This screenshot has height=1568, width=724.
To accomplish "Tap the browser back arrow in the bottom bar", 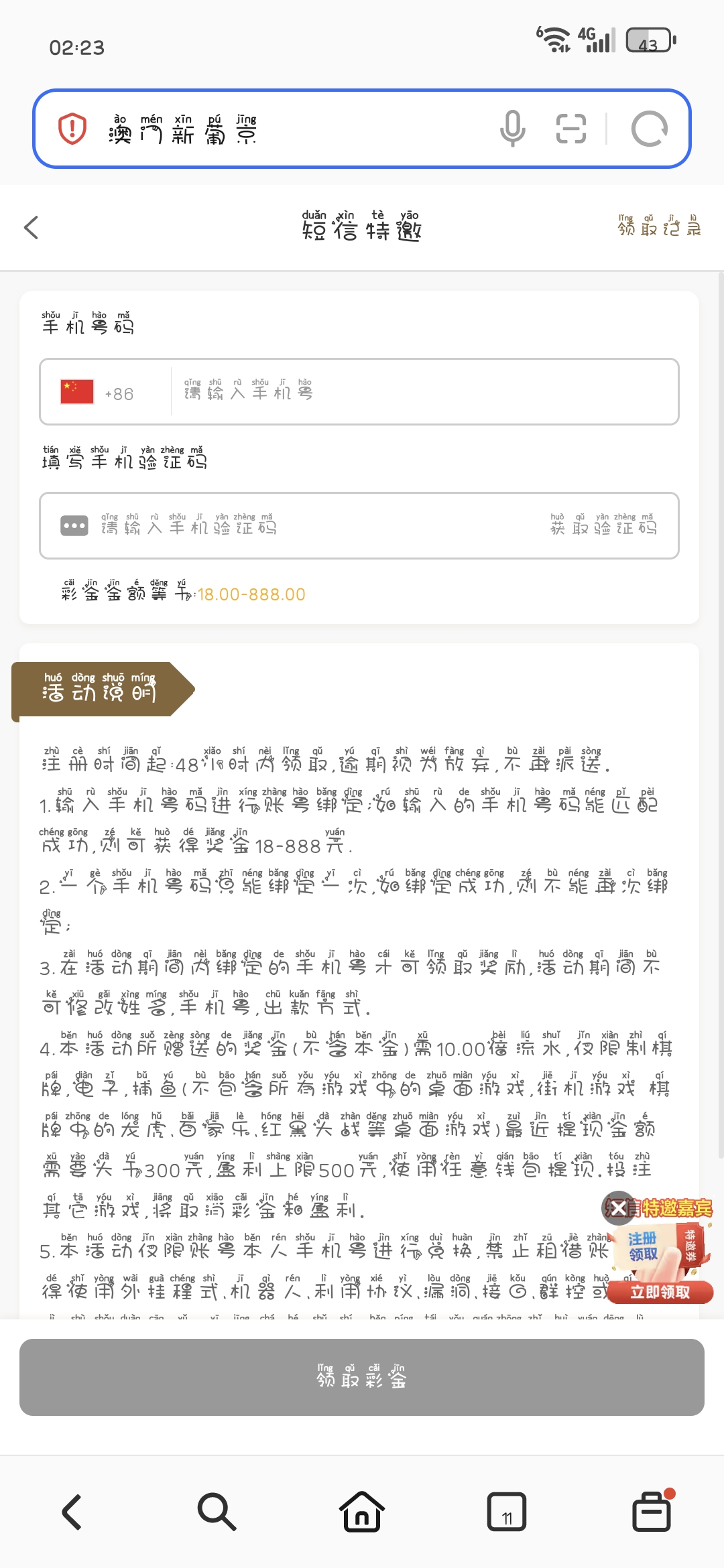I will 72,1512.
